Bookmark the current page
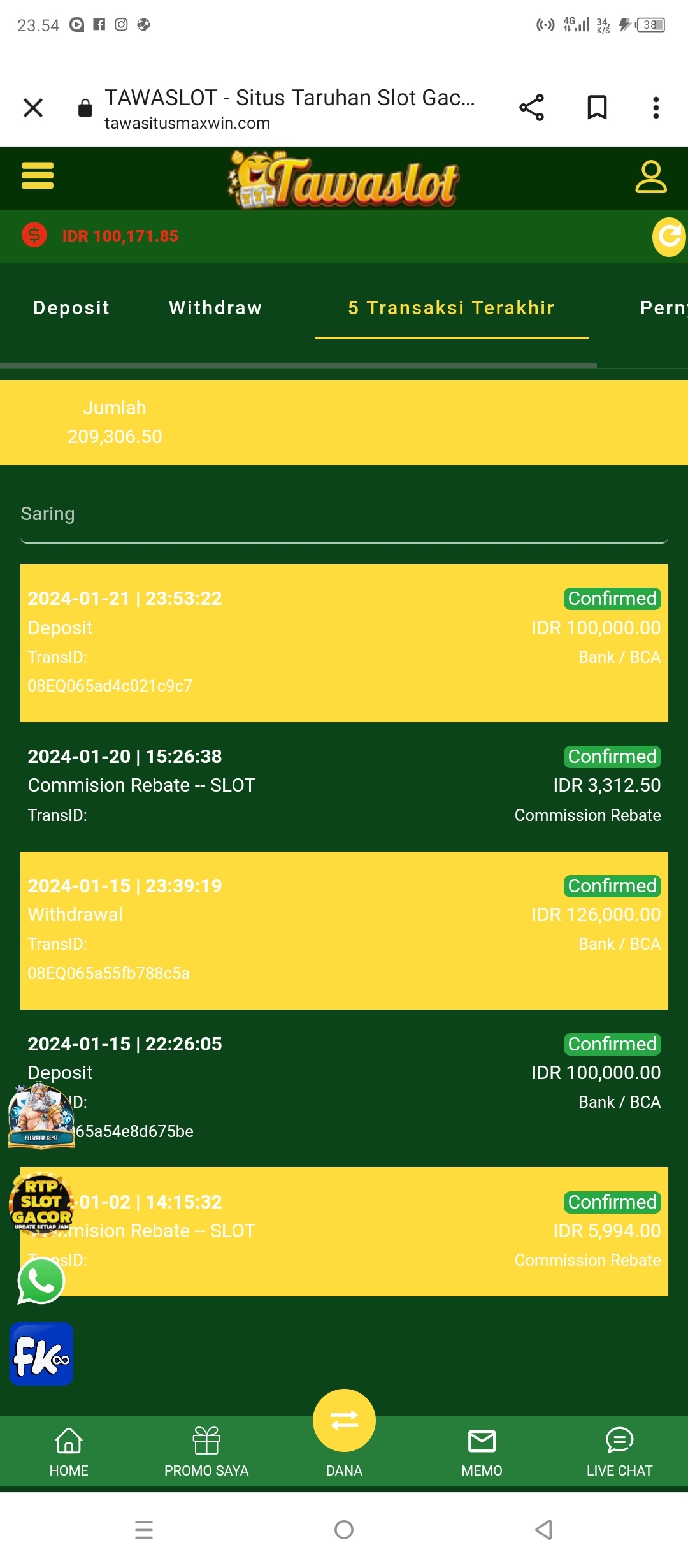 (597, 108)
